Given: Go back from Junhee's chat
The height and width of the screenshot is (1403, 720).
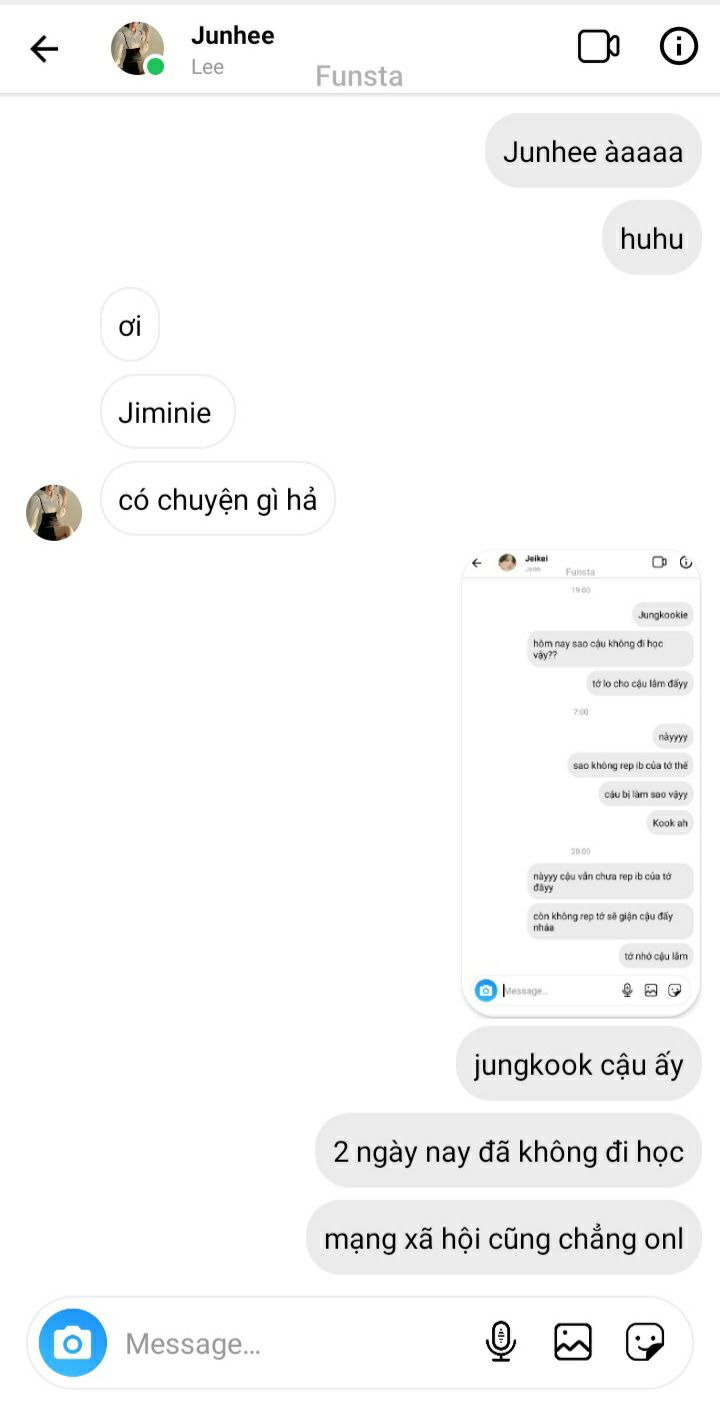Looking at the screenshot, I should (44, 48).
